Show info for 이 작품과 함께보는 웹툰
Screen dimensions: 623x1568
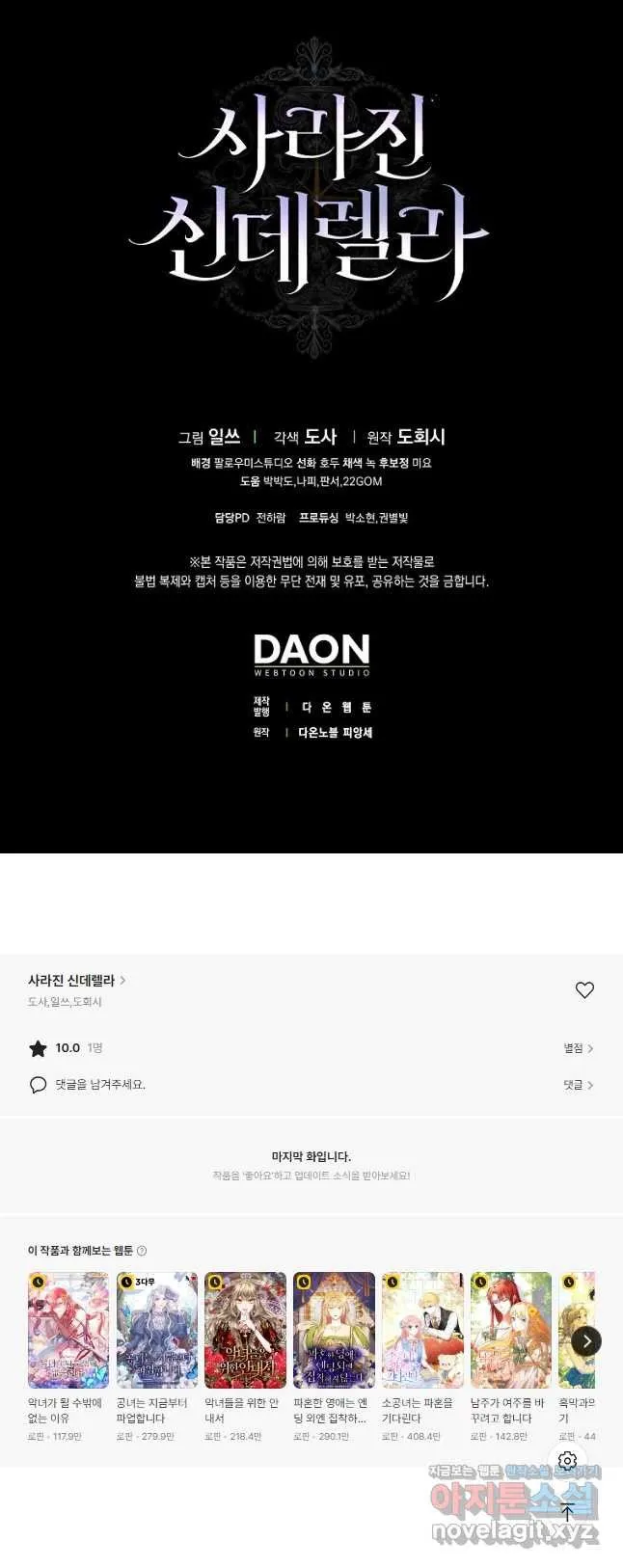click(142, 1252)
